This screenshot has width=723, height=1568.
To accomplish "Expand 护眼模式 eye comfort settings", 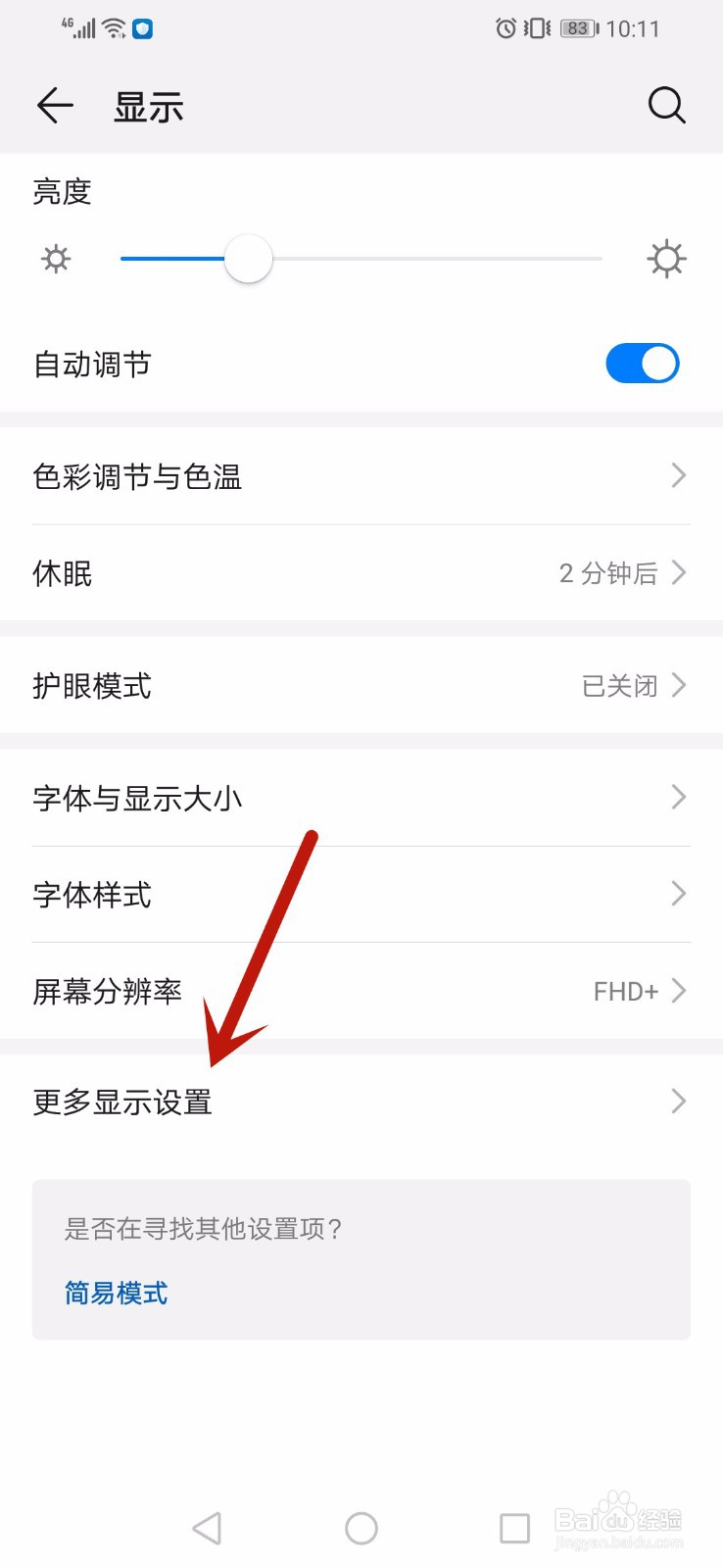I will click(x=361, y=685).
